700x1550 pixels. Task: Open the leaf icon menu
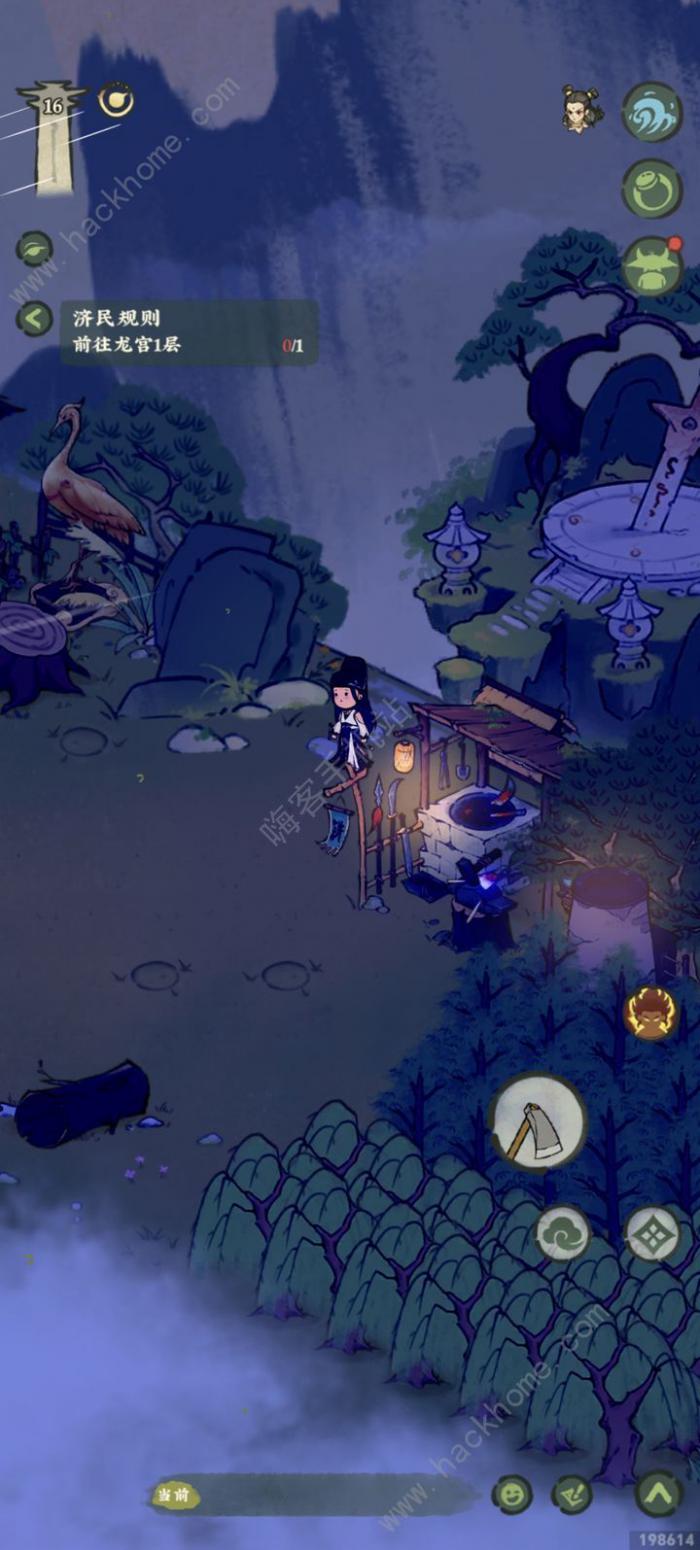click(x=34, y=248)
